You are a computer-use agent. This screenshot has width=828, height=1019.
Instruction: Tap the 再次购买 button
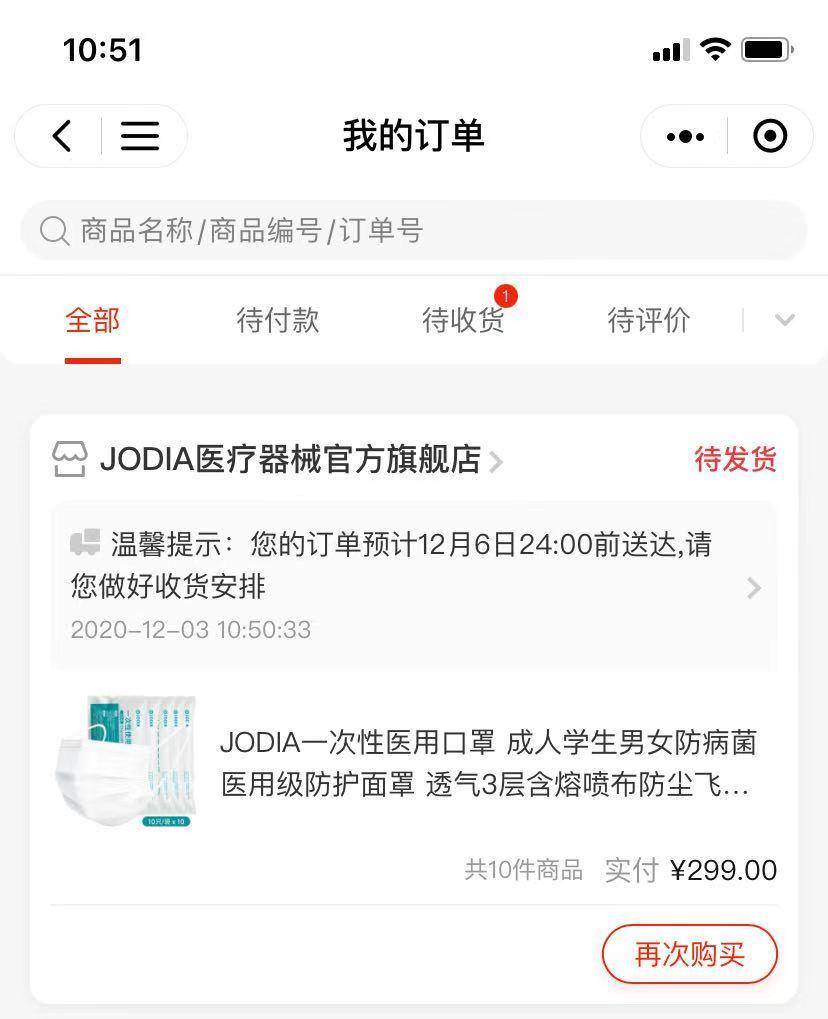(x=689, y=954)
